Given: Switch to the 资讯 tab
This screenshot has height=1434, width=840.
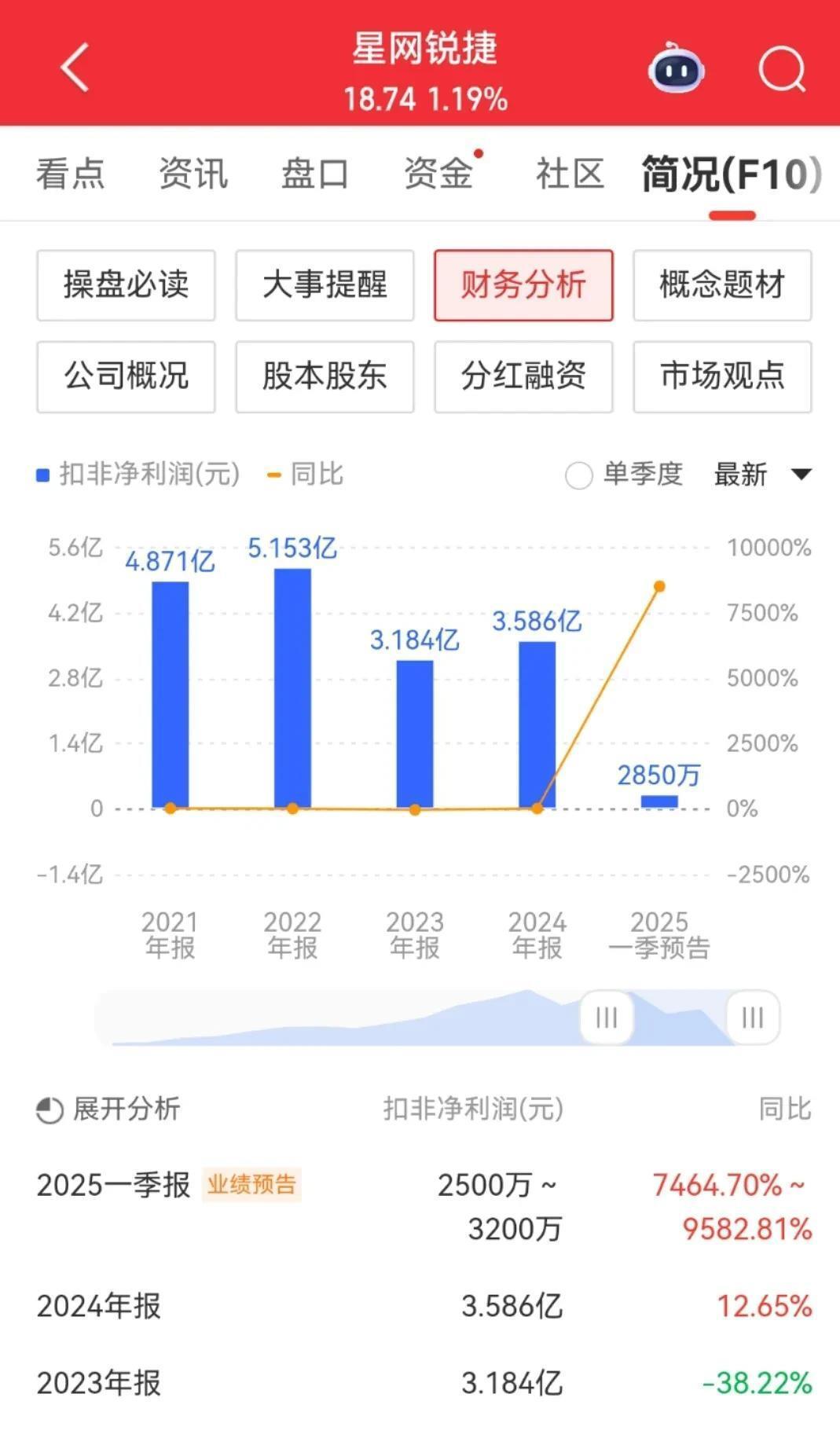Looking at the screenshot, I should (193, 174).
